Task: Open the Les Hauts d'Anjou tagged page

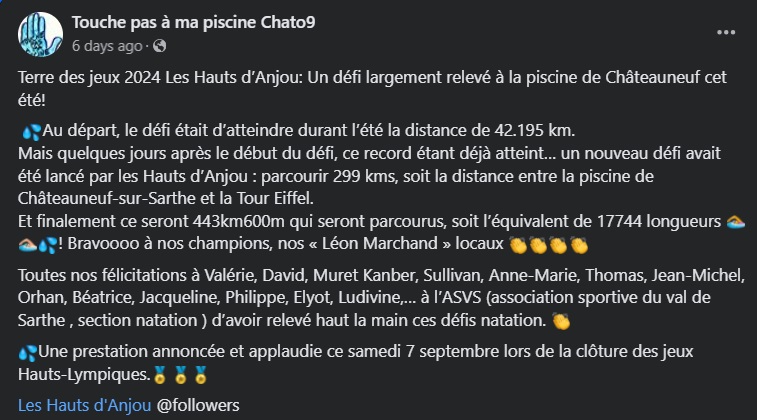Action: [85, 405]
